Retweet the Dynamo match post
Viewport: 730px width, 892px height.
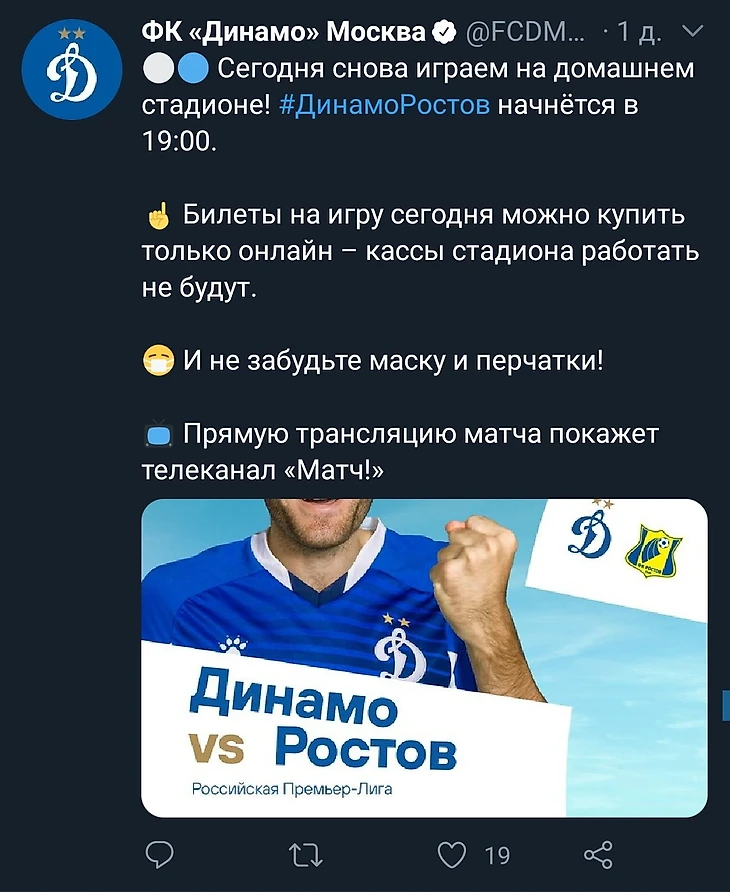click(x=301, y=855)
